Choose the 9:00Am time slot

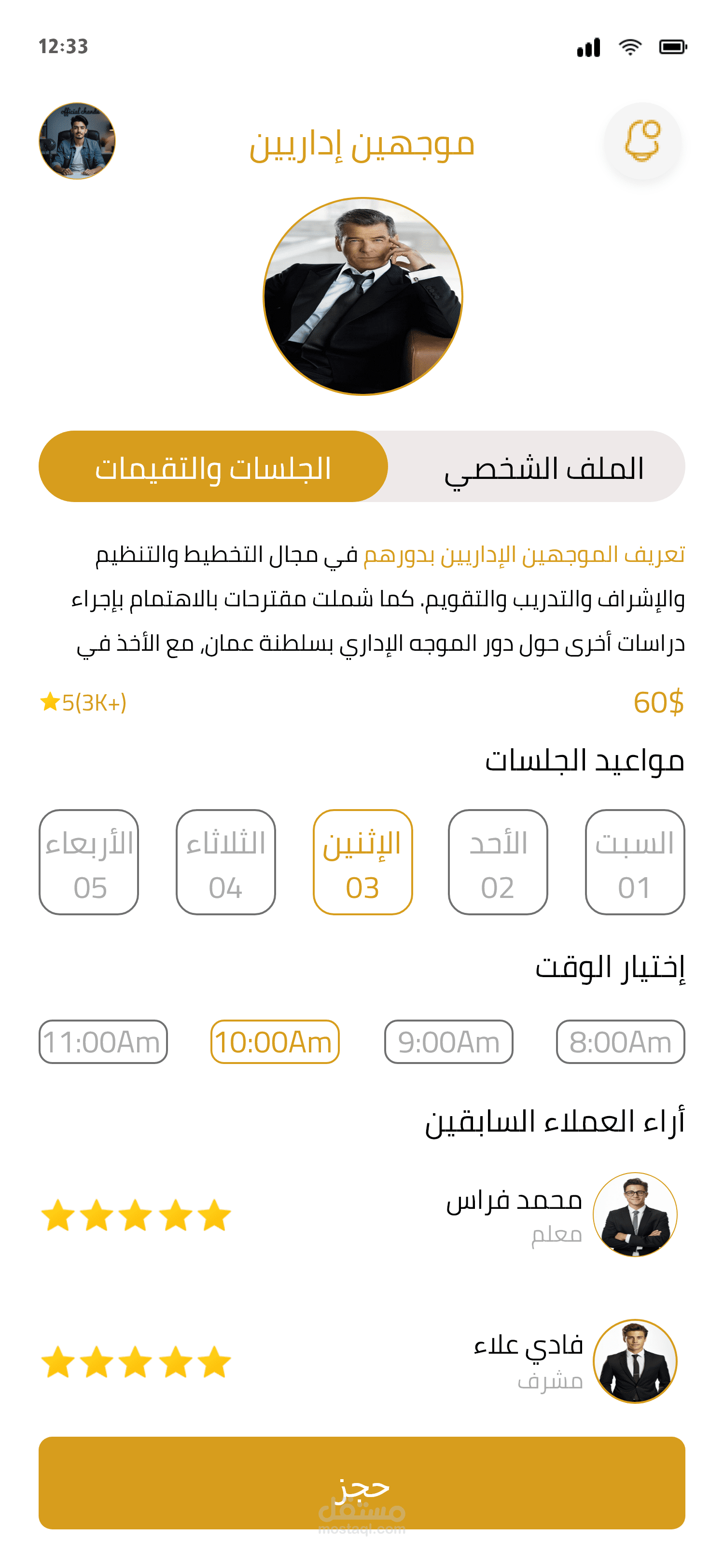pyautogui.click(x=448, y=1041)
